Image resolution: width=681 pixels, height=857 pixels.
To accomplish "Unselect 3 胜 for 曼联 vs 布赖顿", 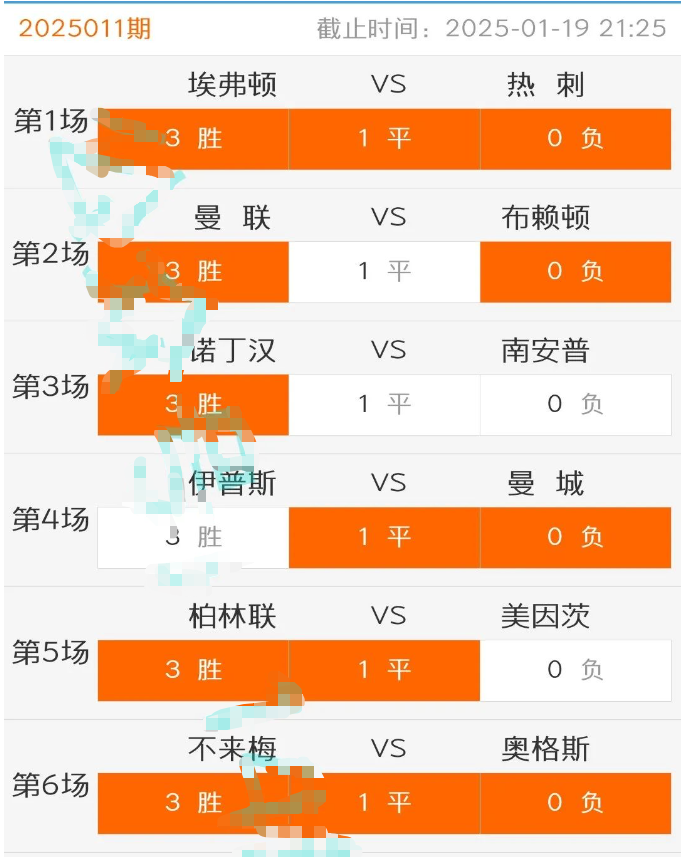I will (193, 271).
